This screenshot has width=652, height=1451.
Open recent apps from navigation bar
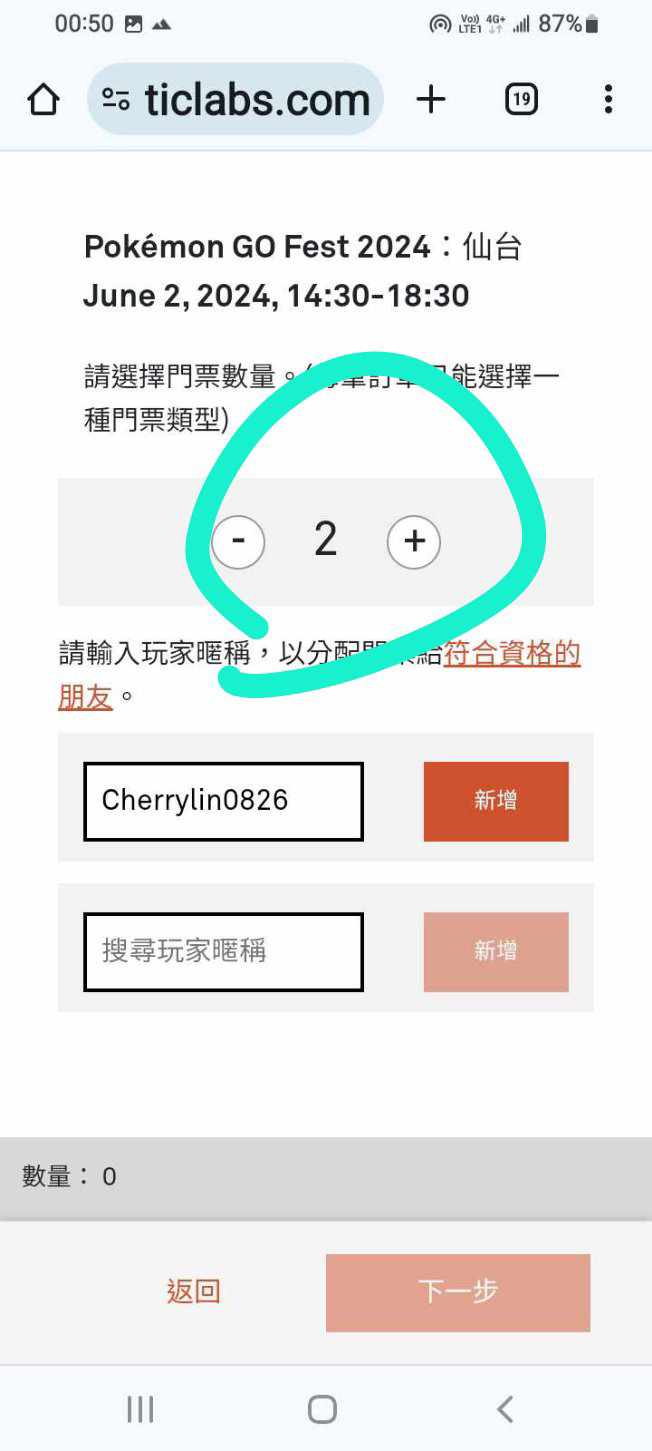(x=140, y=1409)
